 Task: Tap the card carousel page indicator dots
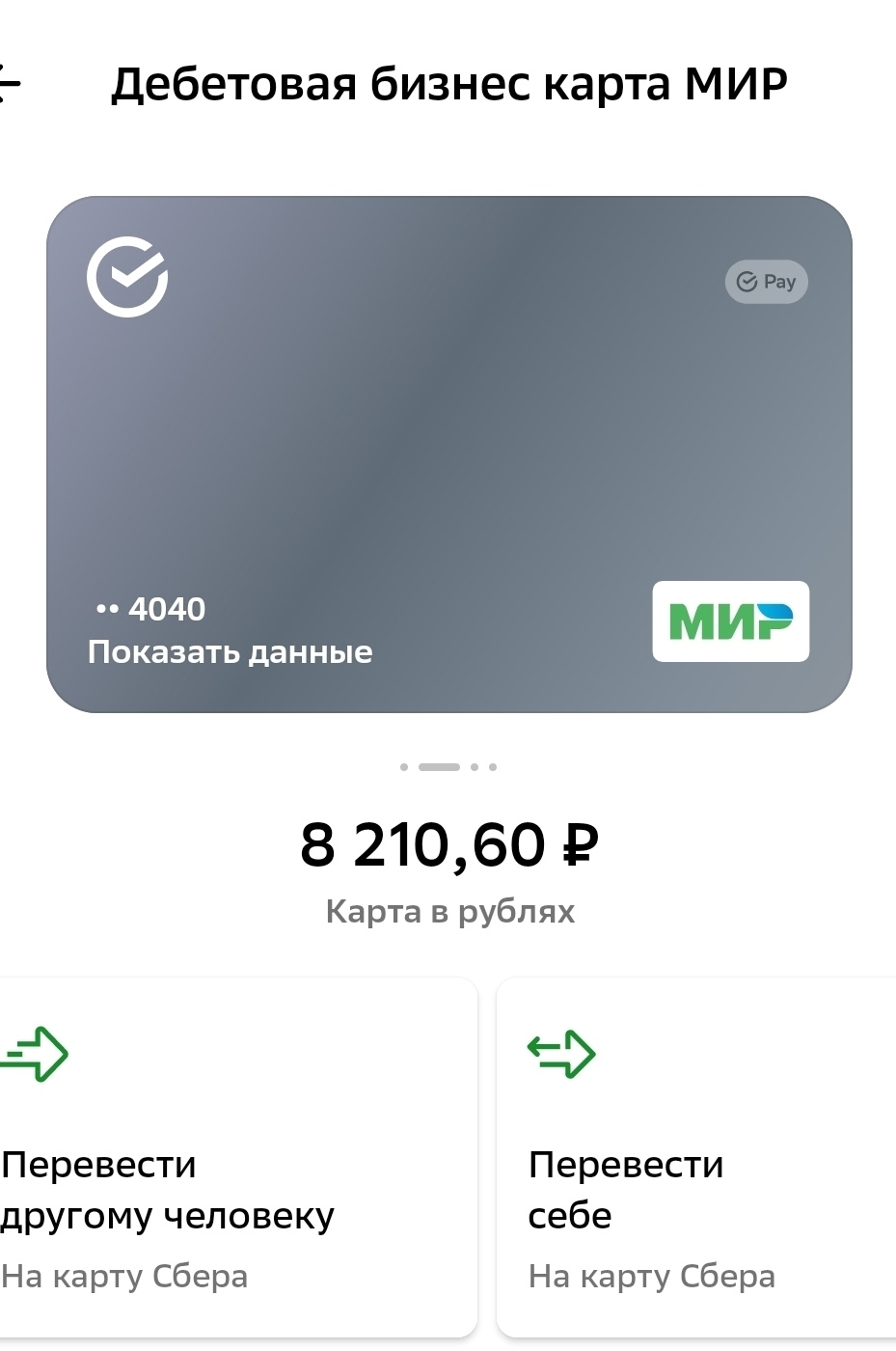[448, 767]
